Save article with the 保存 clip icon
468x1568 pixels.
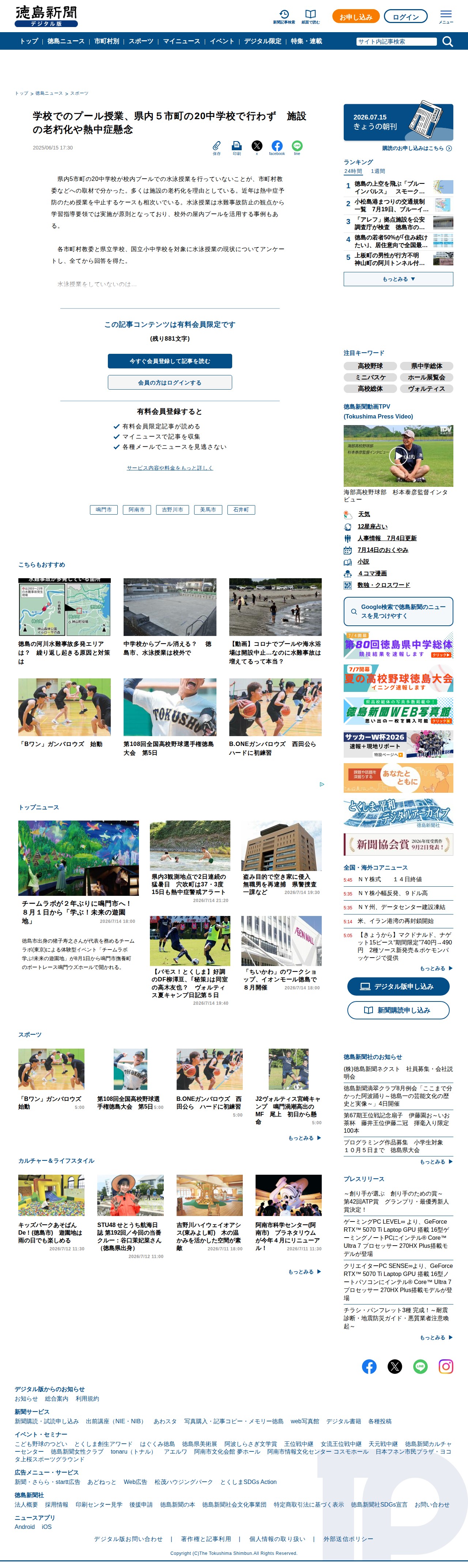click(x=217, y=147)
